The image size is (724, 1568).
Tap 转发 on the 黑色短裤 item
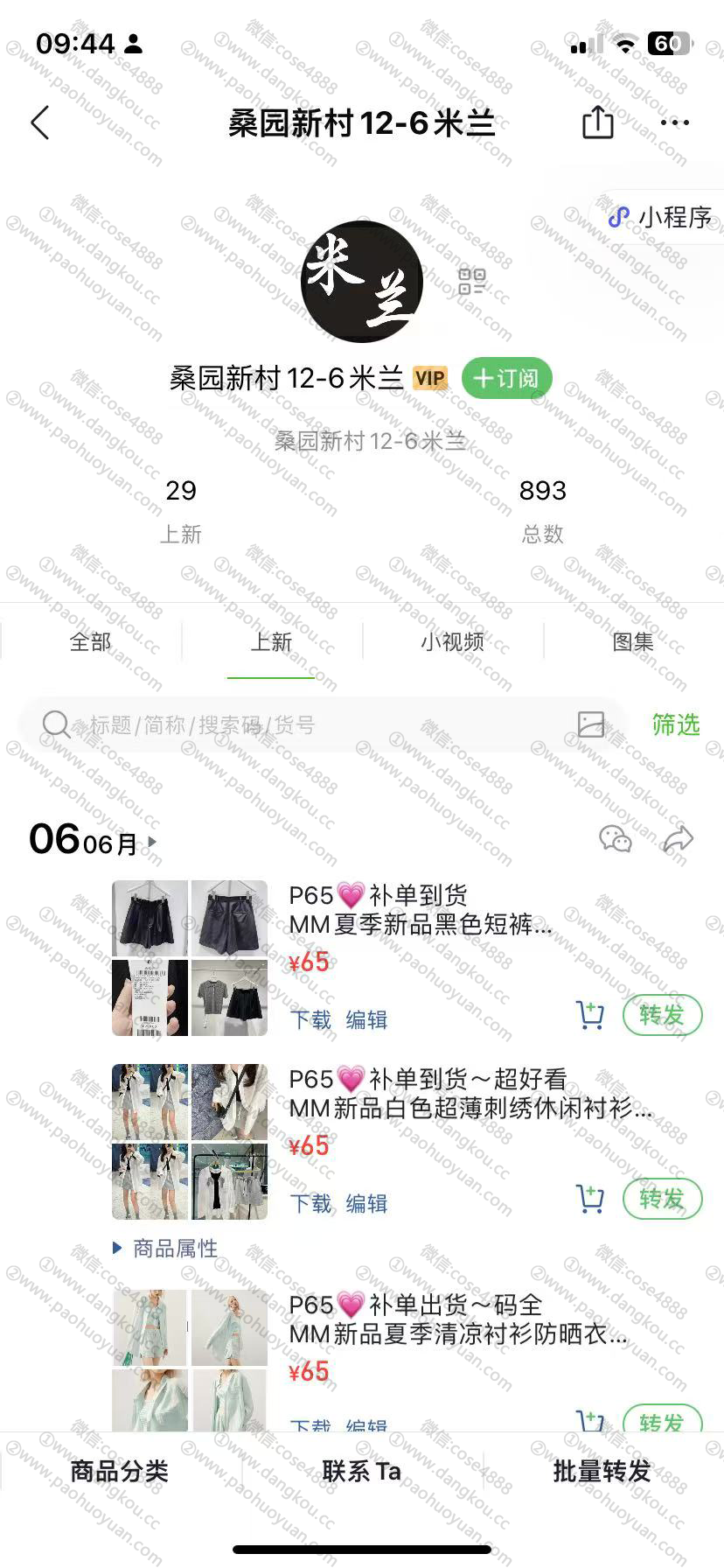click(x=662, y=1015)
